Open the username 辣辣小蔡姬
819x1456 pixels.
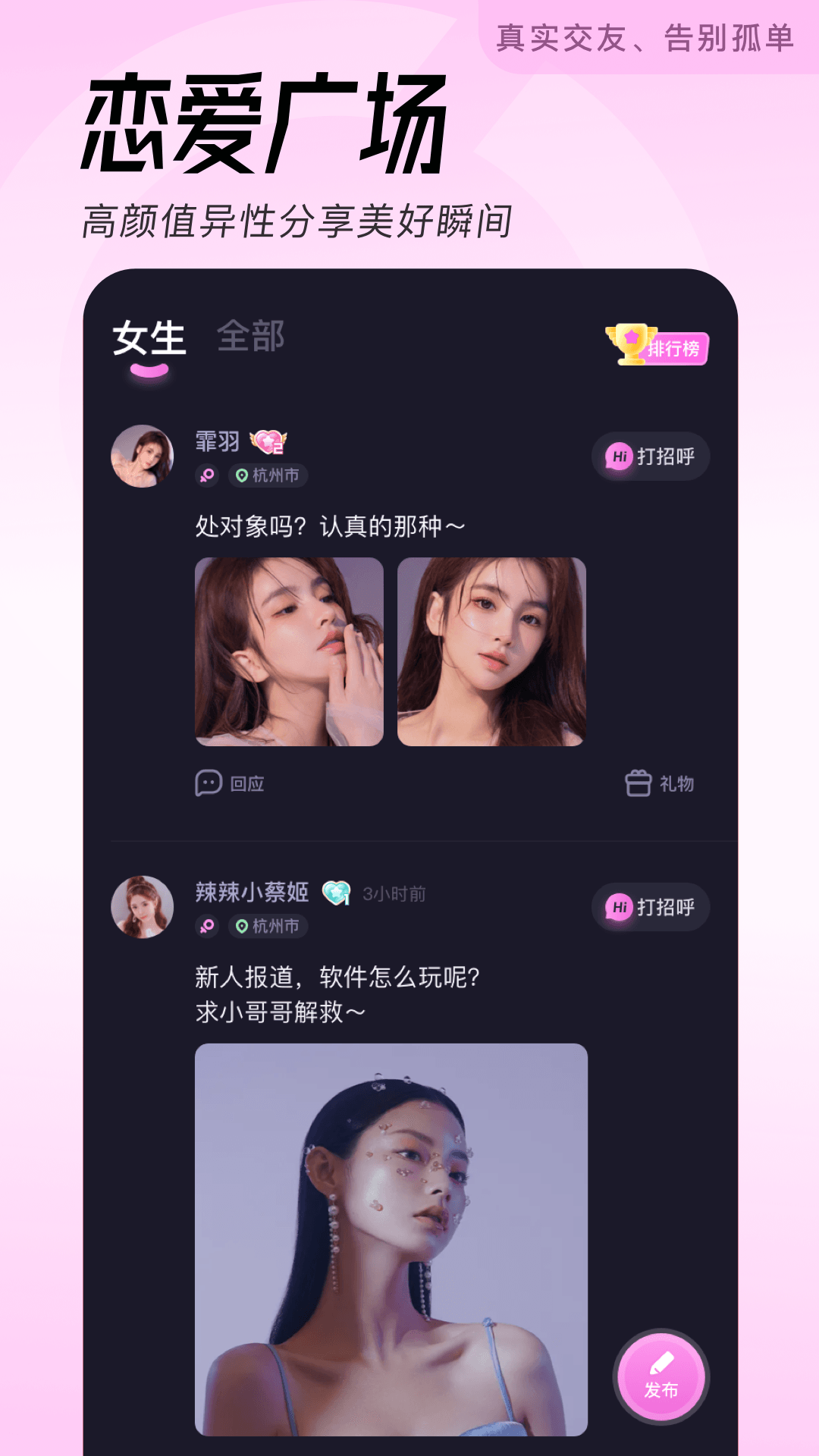click(250, 894)
